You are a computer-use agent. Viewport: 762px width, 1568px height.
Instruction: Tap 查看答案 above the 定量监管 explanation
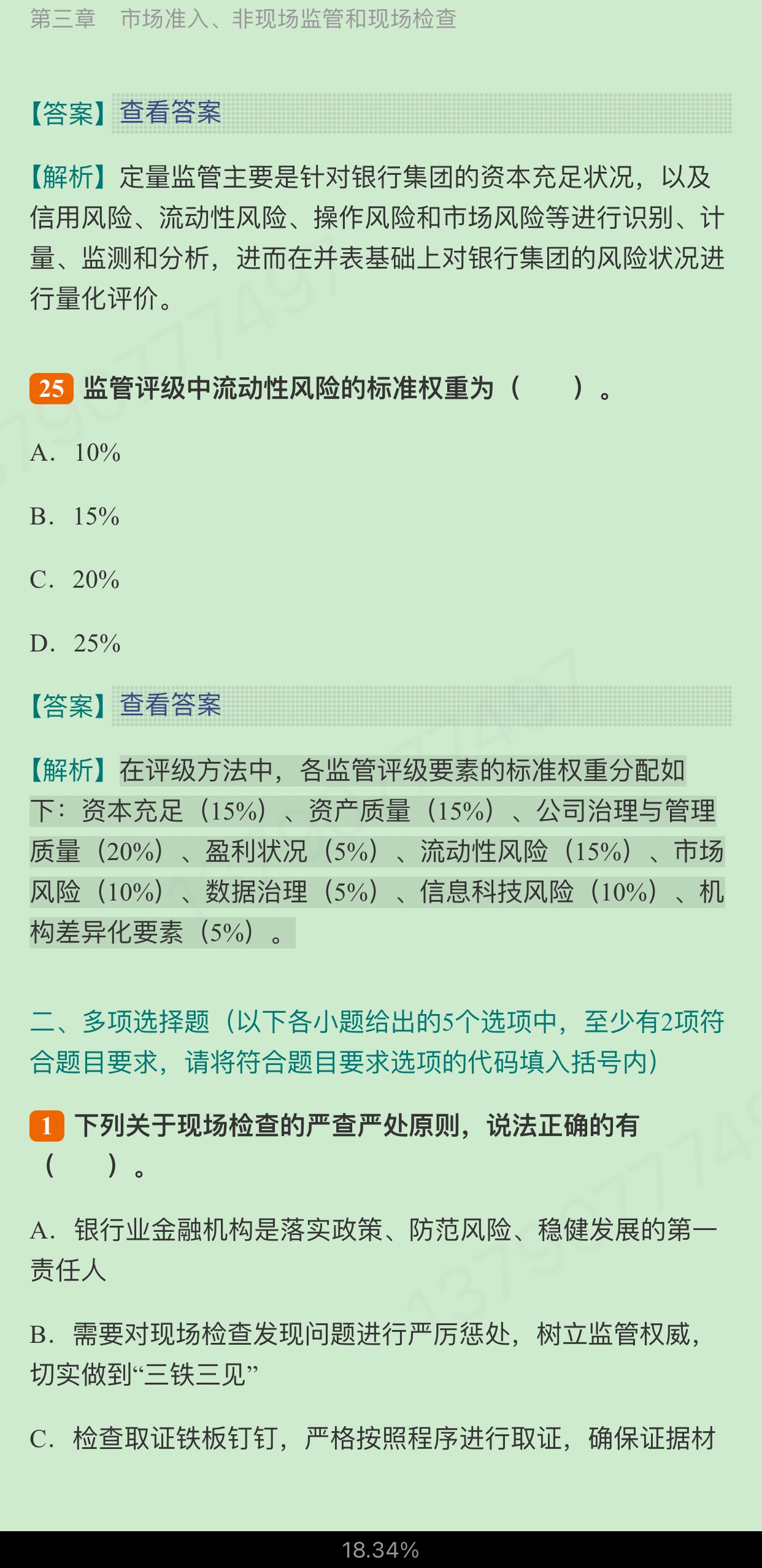coord(171,113)
